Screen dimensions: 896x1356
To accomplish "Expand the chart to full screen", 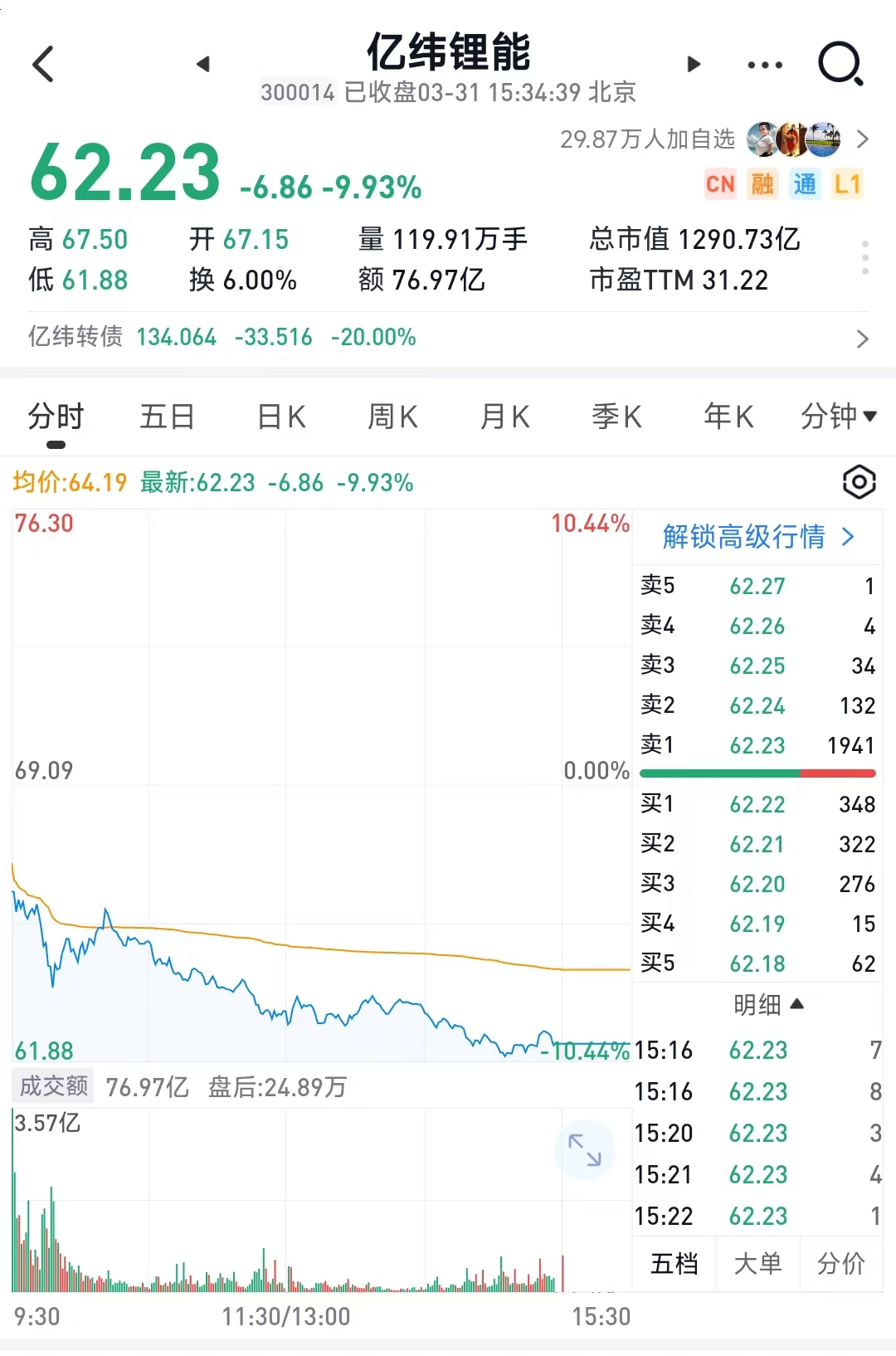I will 584,1150.
